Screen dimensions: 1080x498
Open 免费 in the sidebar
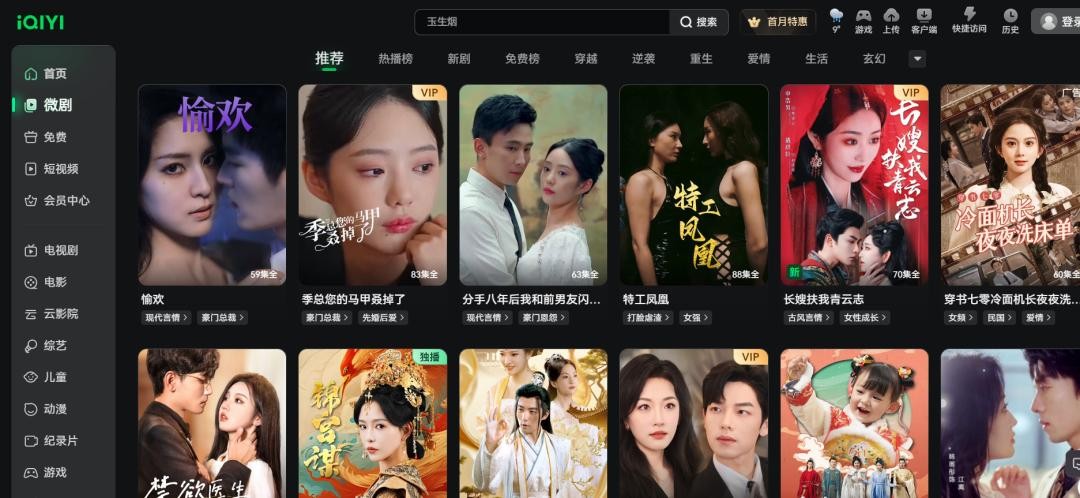point(55,137)
